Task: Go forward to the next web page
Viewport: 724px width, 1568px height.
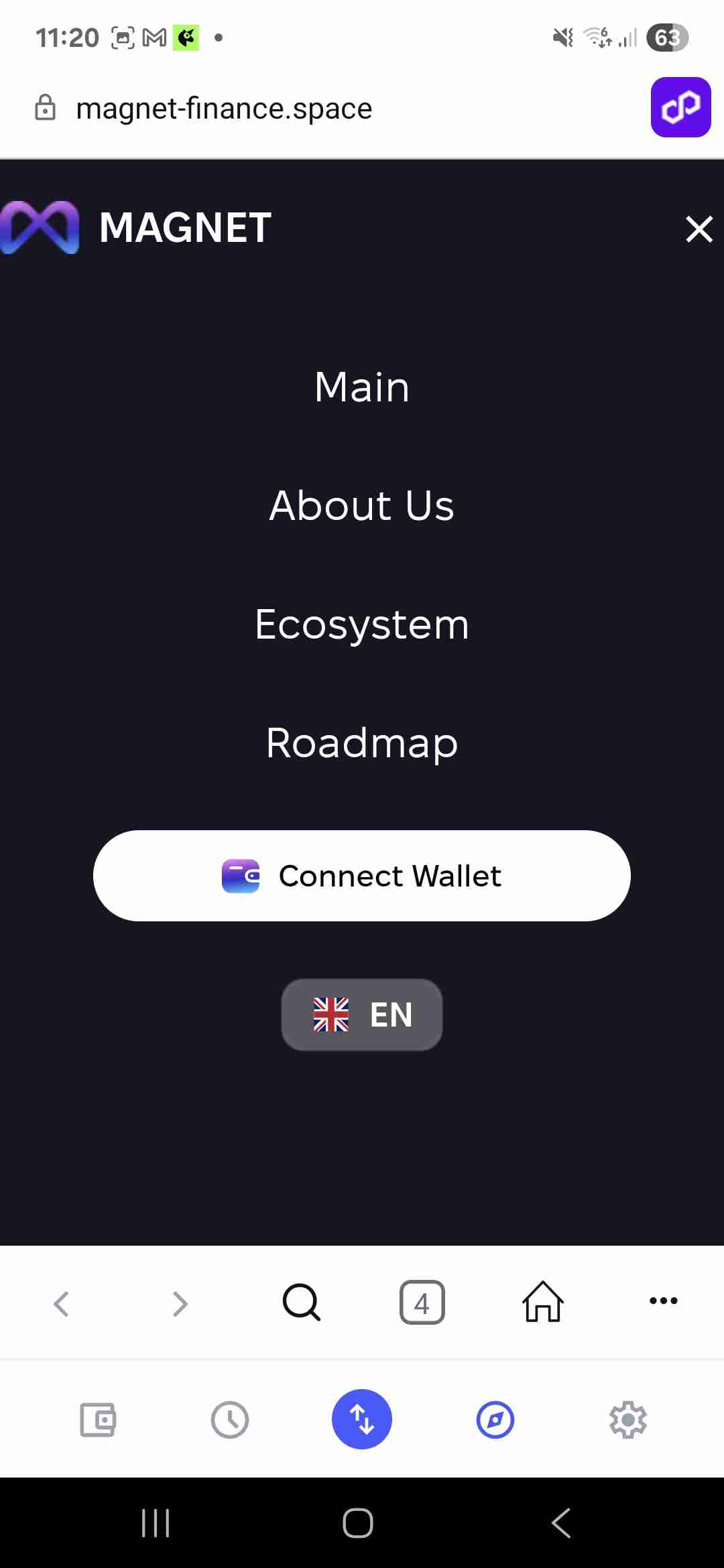Action: 180,1303
